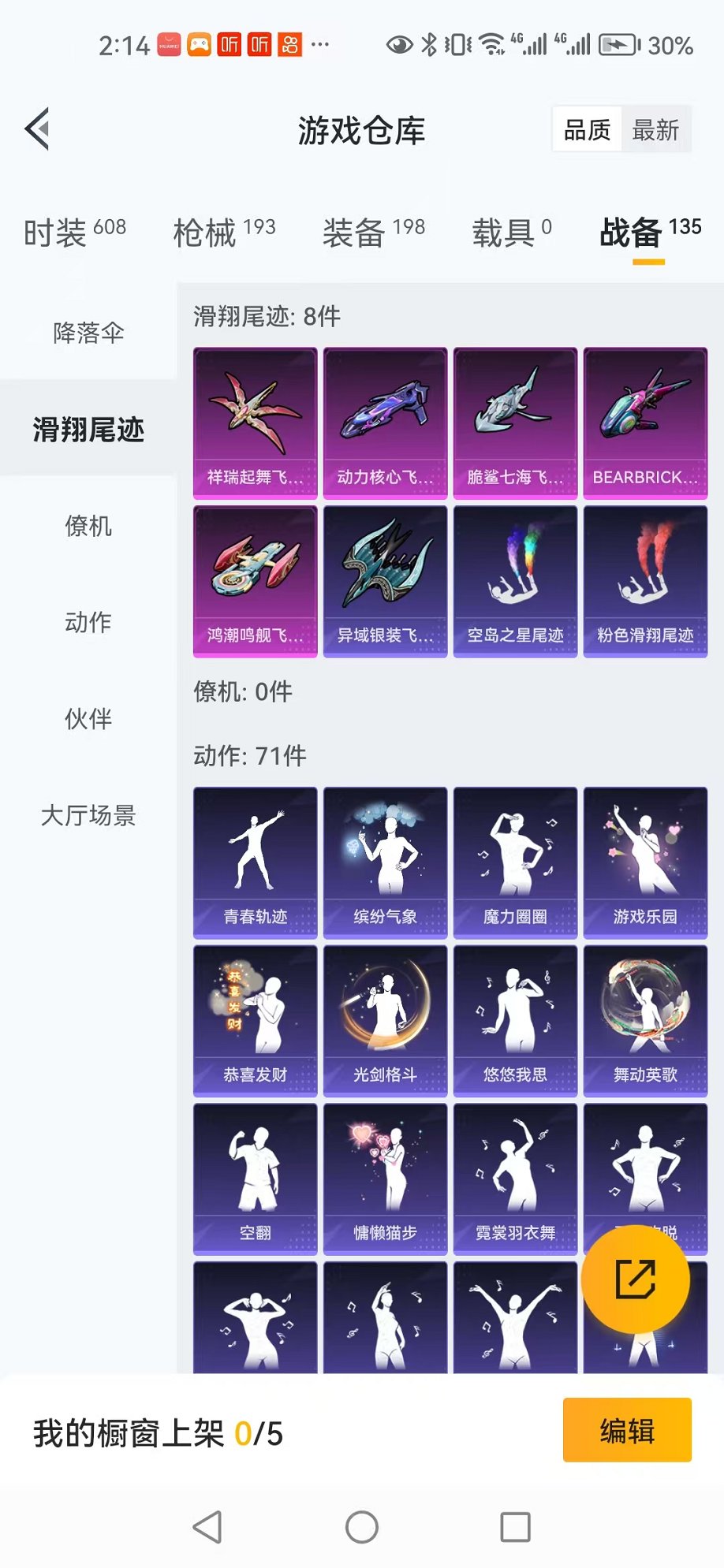Go back using the top-left arrow
Screen dimensions: 724x1568
pos(38,128)
